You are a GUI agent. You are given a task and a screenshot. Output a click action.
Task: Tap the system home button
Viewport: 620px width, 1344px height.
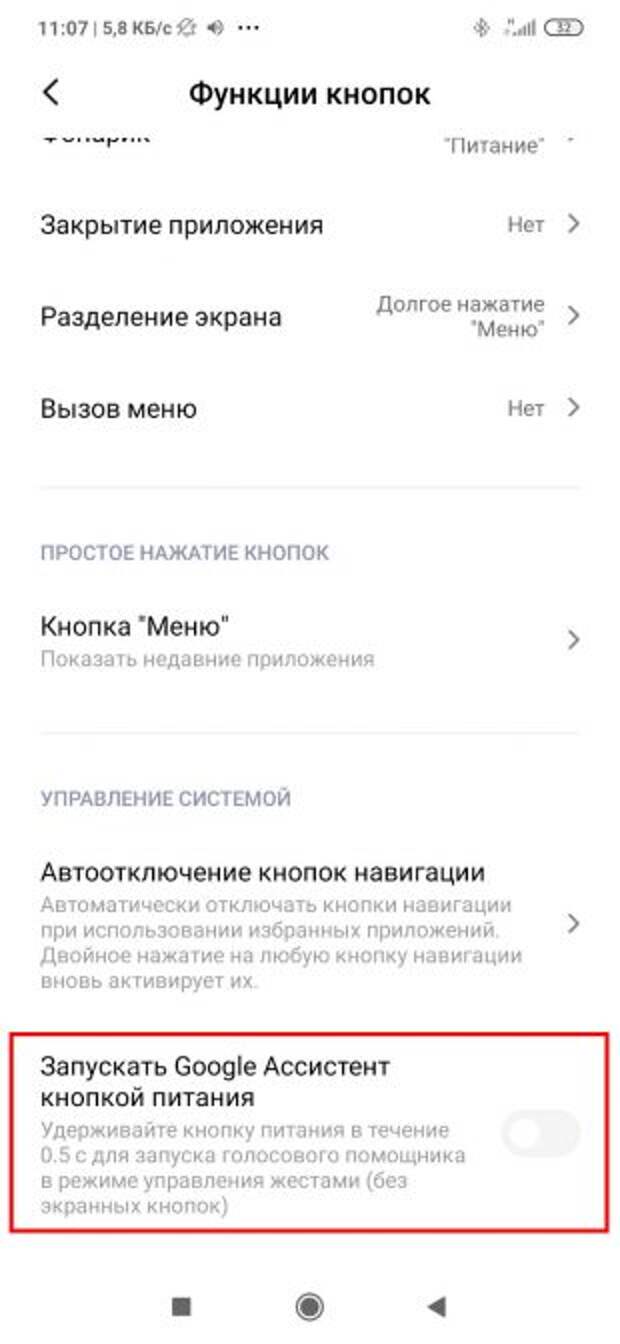pyautogui.click(x=310, y=1306)
